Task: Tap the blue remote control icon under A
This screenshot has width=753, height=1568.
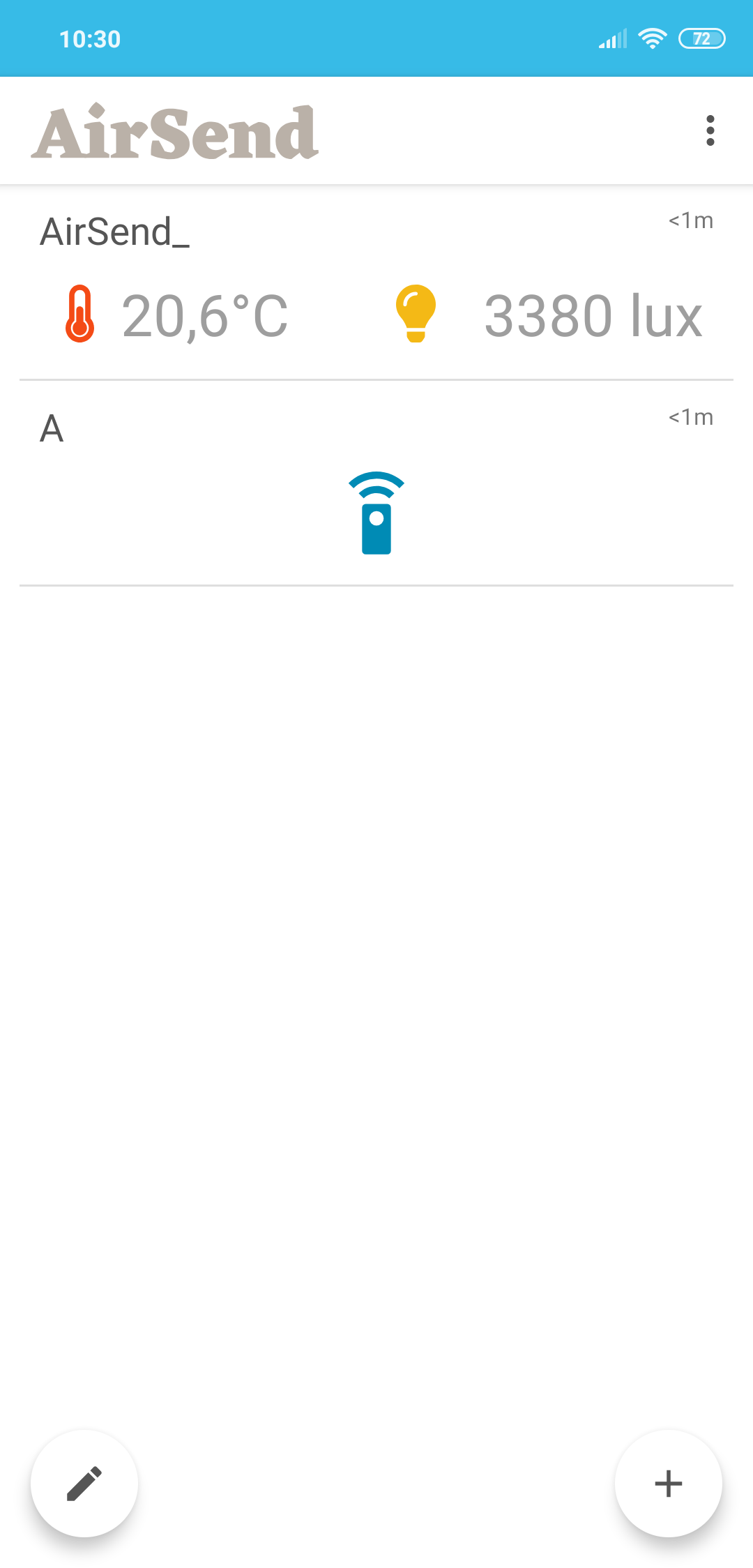Action: [x=376, y=513]
